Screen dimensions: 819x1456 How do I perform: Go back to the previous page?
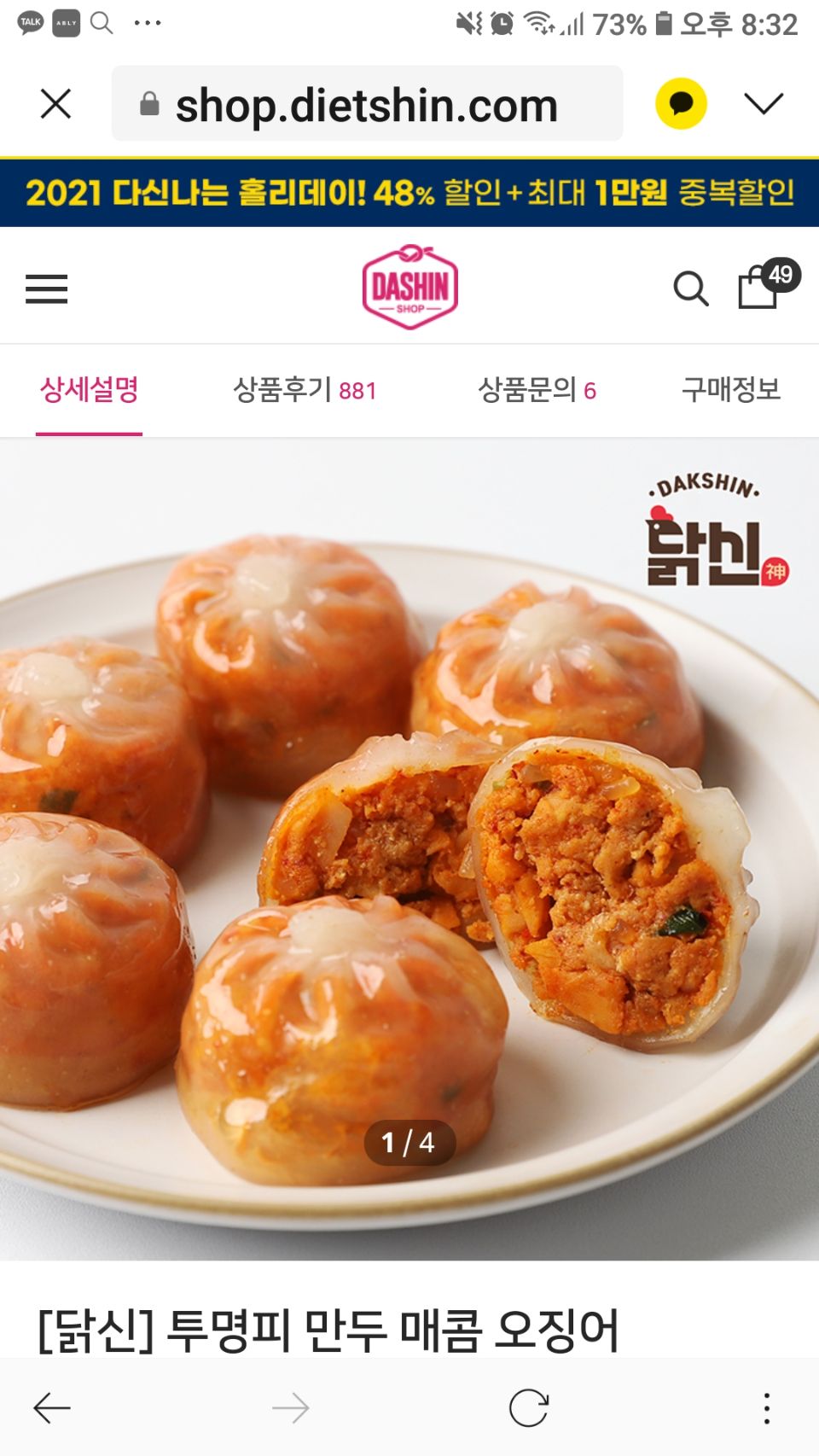[x=52, y=1408]
